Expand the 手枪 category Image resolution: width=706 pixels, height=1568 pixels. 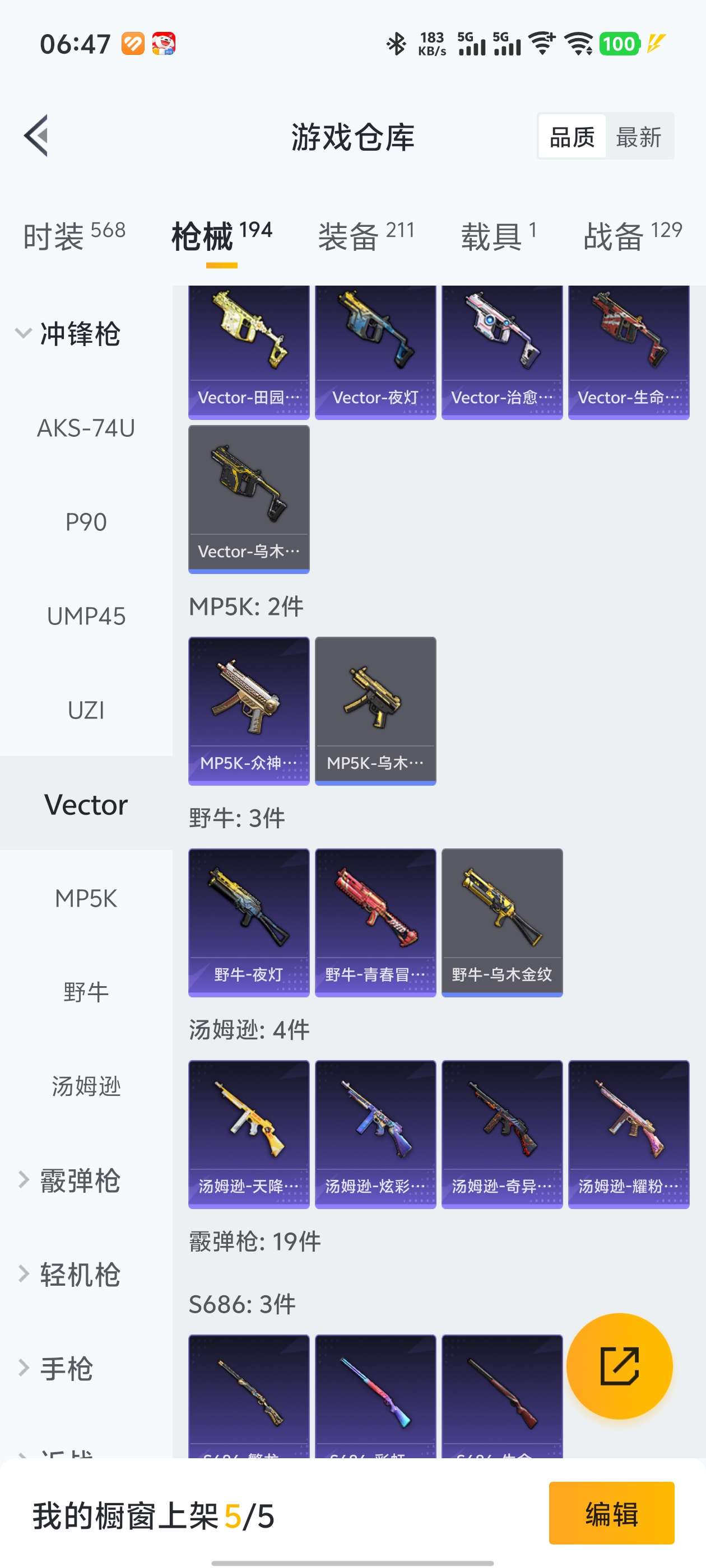67,1368
